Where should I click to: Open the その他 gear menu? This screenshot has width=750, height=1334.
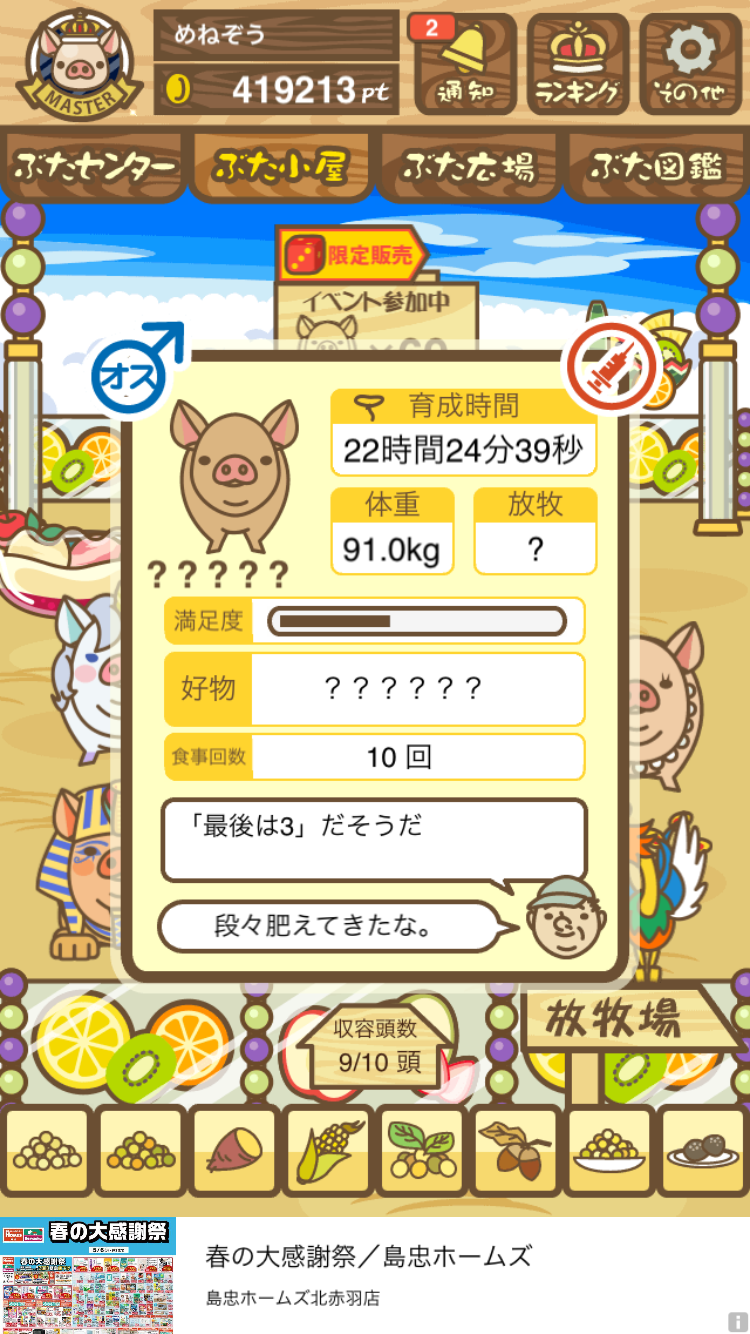tap(691, 62)
